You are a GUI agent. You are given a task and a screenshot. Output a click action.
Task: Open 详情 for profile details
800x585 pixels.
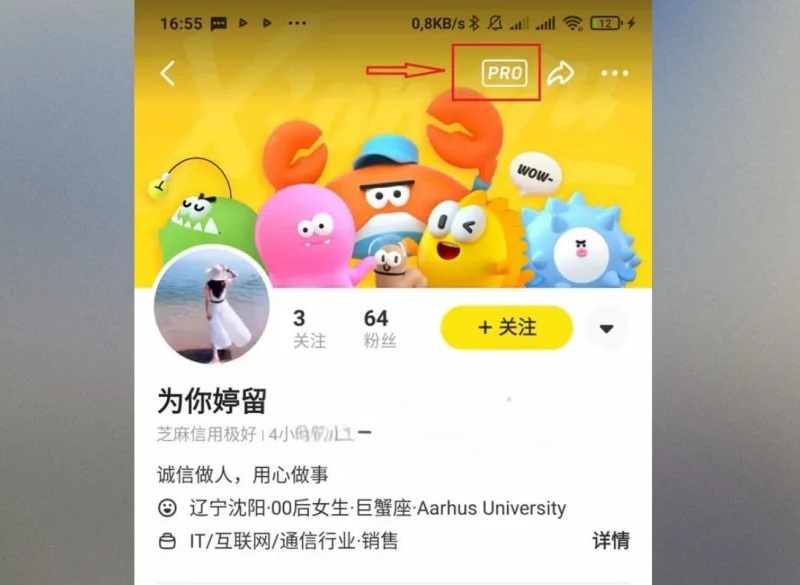pos(611,541)
